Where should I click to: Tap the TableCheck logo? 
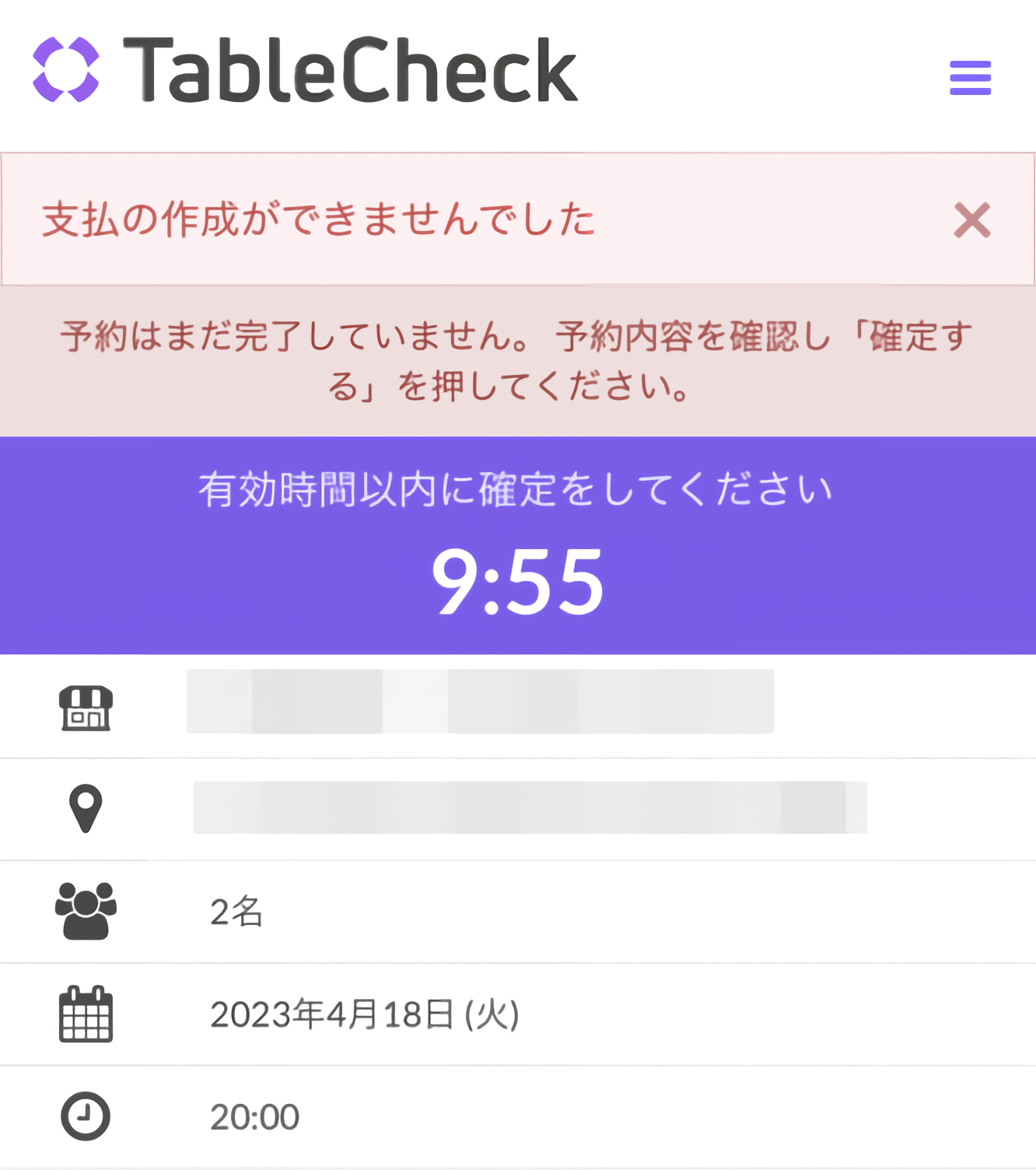coord(305,70)
